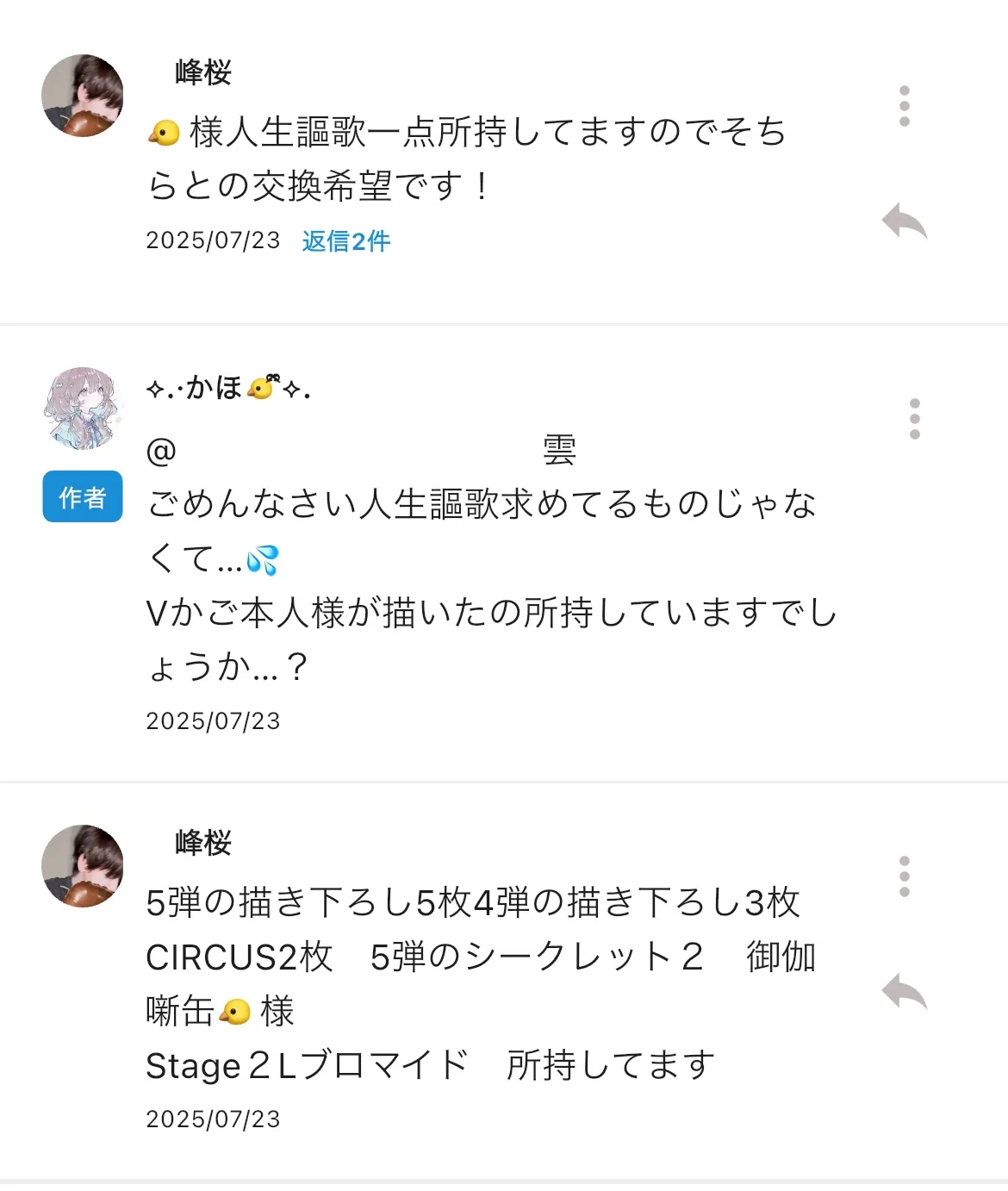The image size is (1008, 1191).
Task: Reply to 峰桜's comment listing 5弾の描き下ろし
Action: (904, 992)
